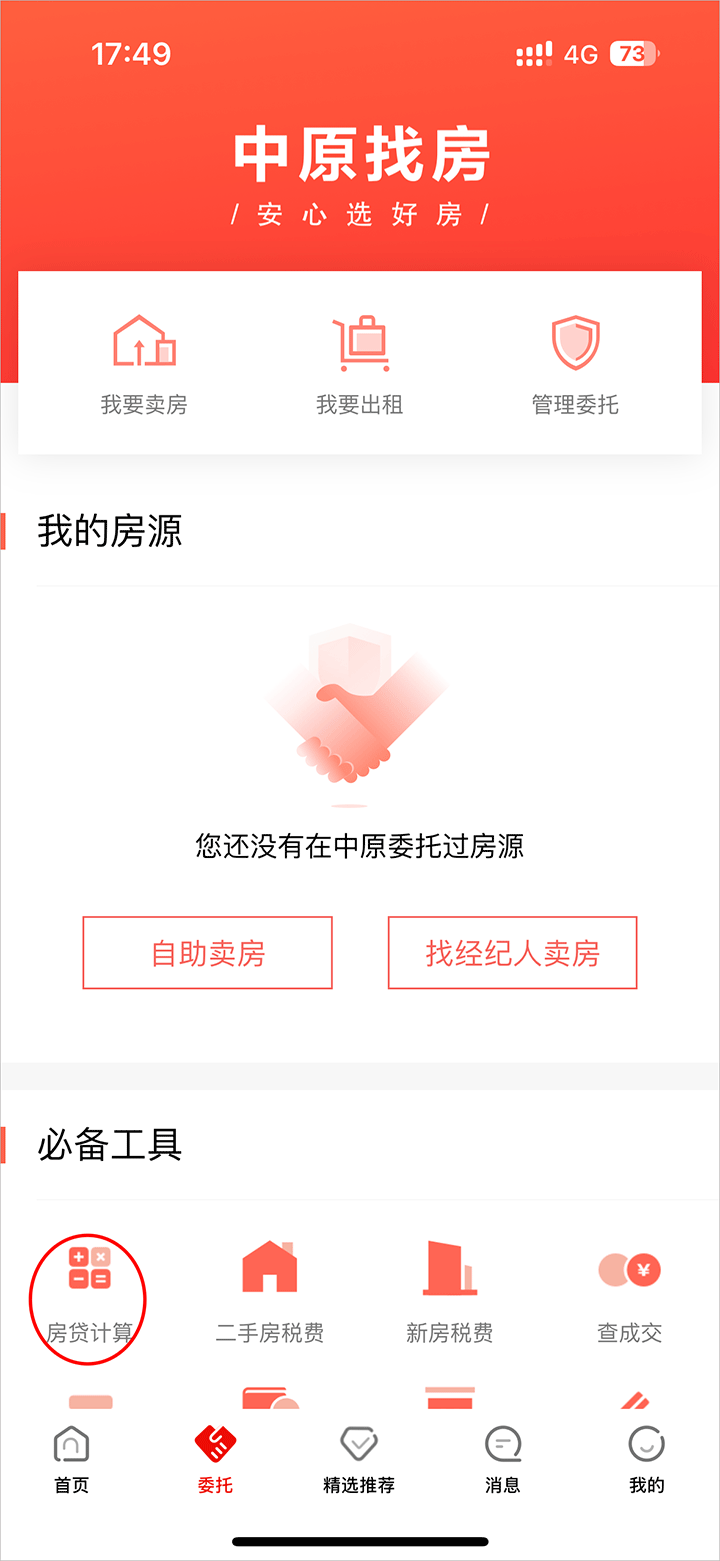Choose 自助卖房 button
This screenshot has width=720, height=1561.
(x=207, y=953)
